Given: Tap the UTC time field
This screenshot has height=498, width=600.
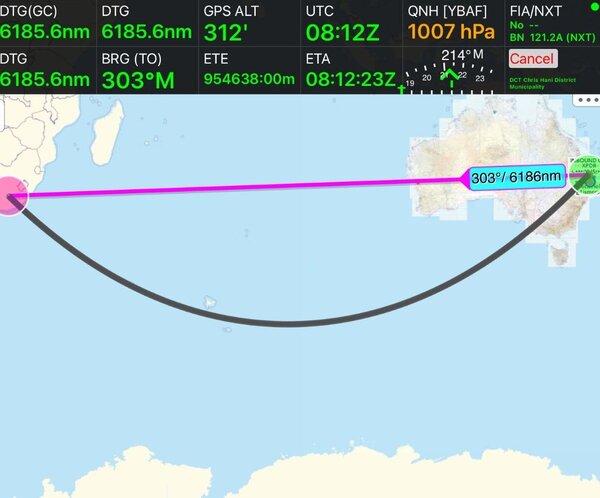Looking at the screenshot, I should (350, 22).
